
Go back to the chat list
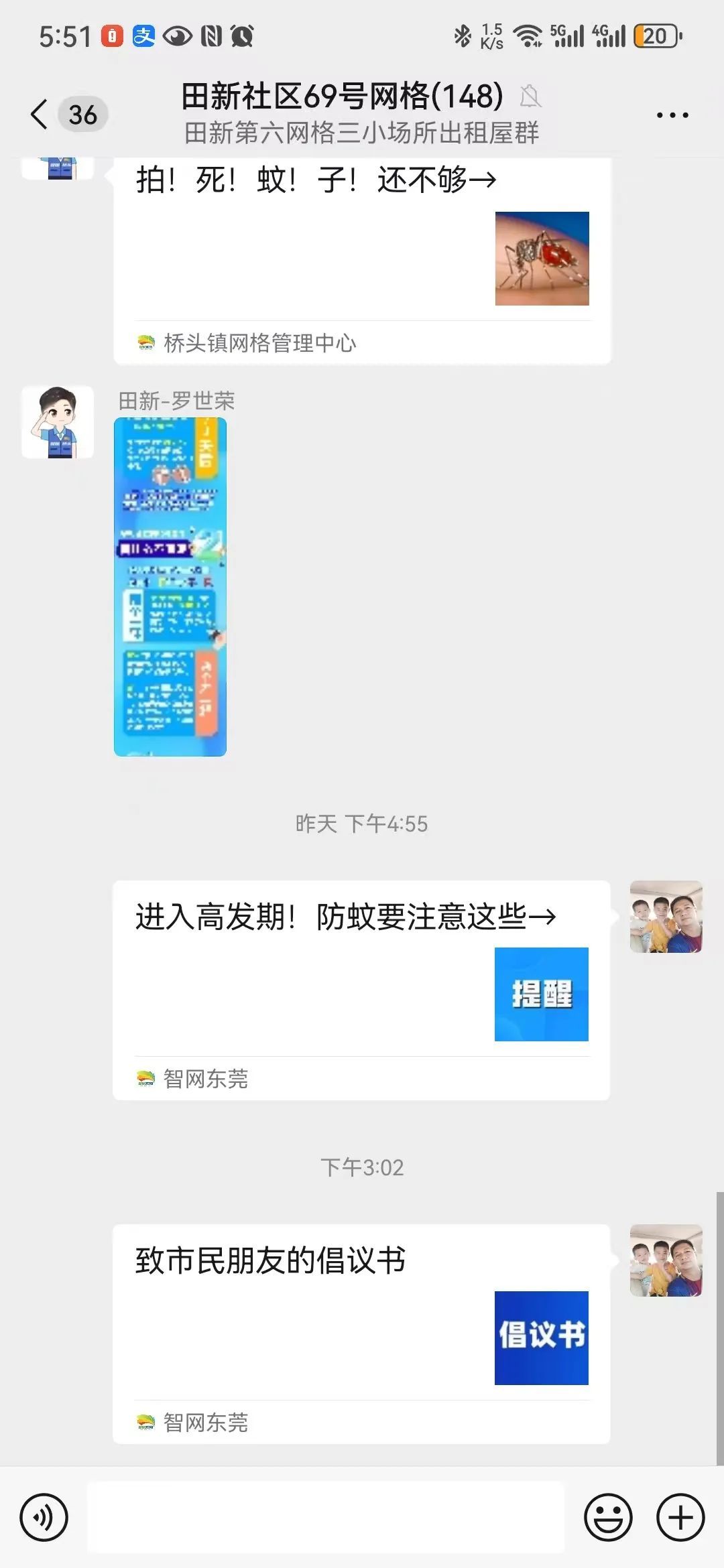40,115
